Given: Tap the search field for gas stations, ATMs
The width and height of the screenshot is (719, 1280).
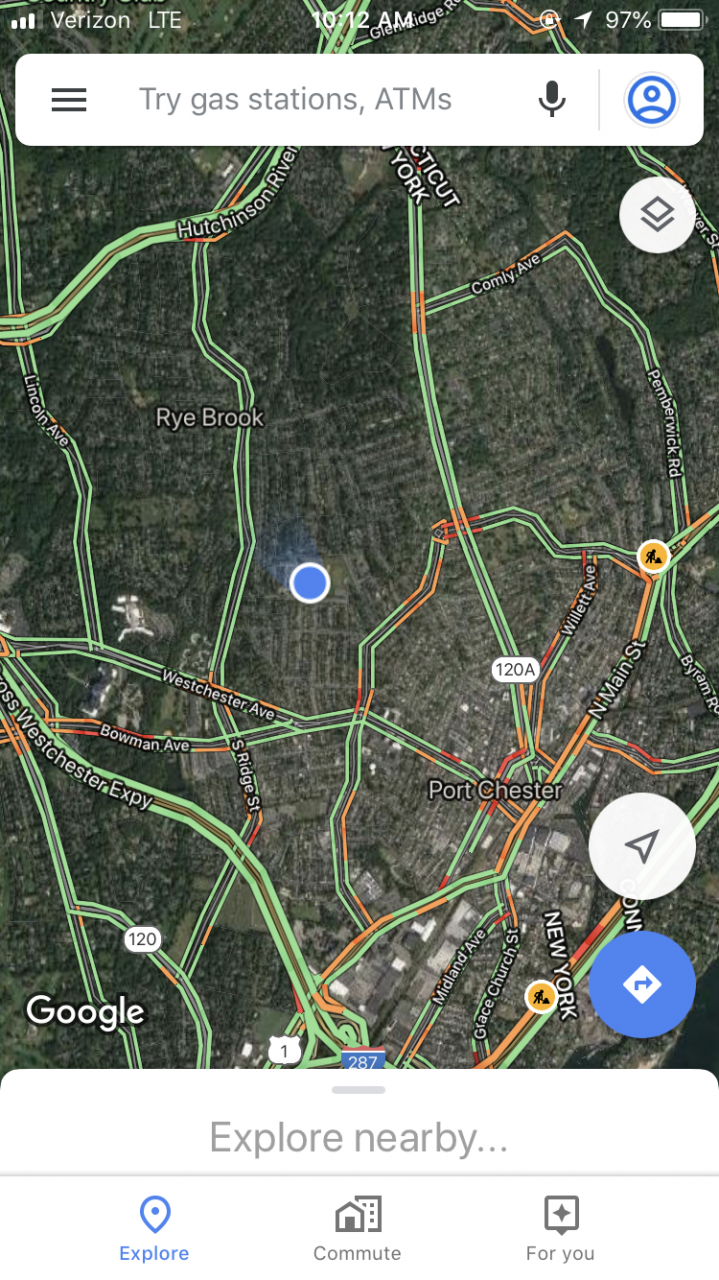Looking at the screenshot, I should click(295, 100).
